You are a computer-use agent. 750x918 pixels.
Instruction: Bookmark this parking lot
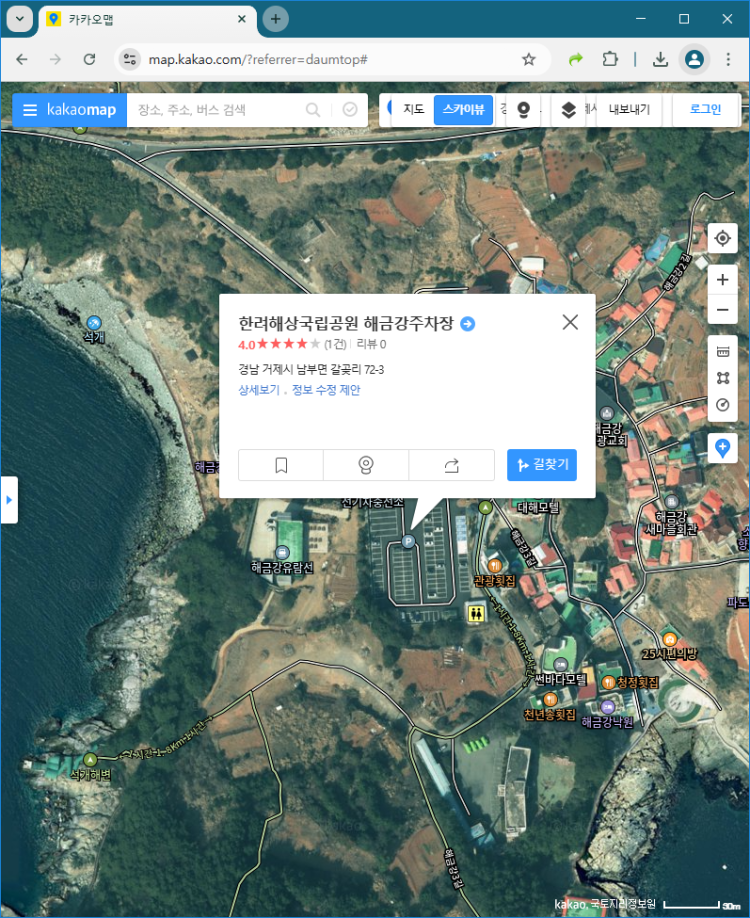[281, 465]
